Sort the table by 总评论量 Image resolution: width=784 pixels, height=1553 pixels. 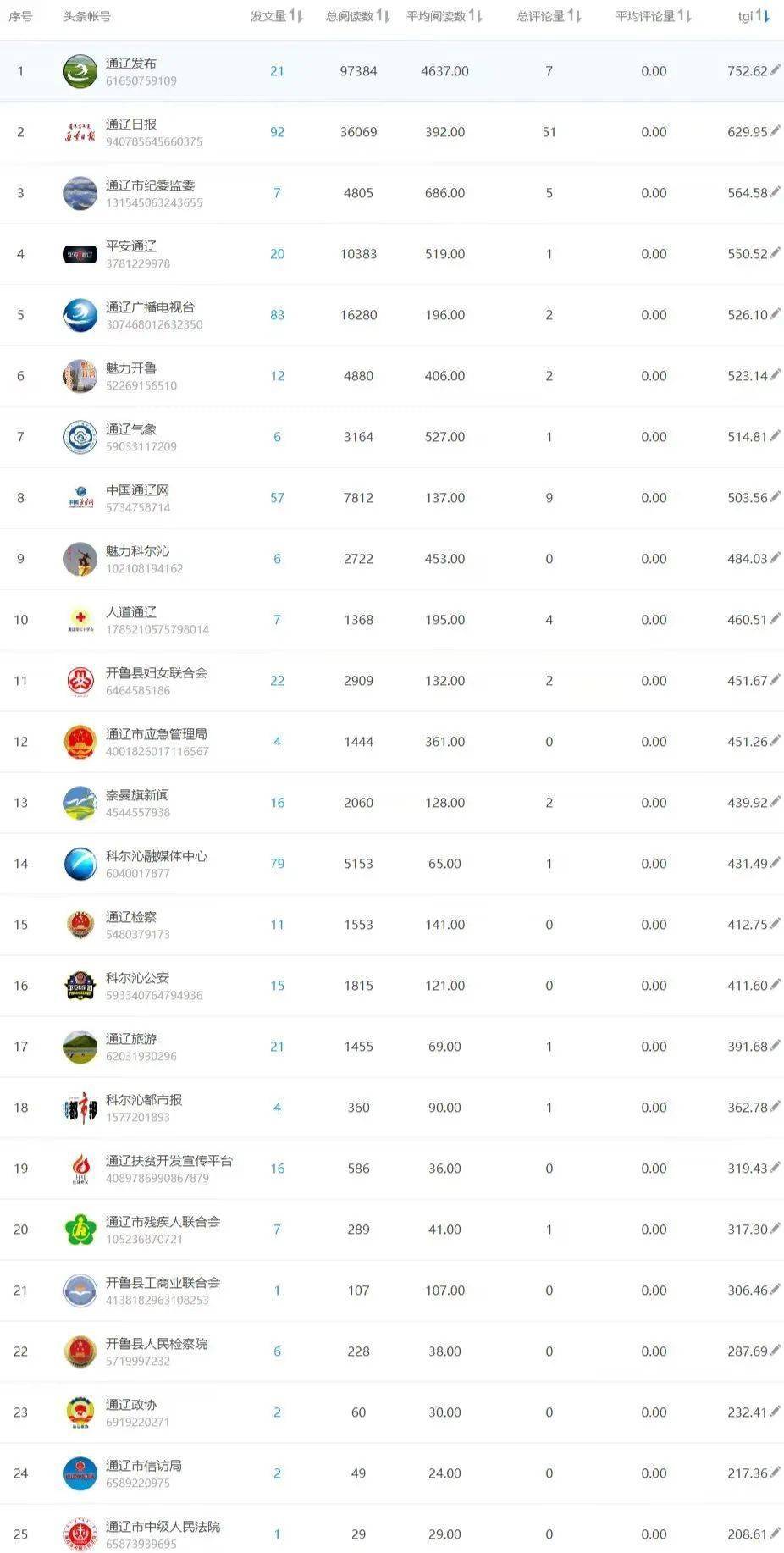pyautogui.click(x=575, y=16)
